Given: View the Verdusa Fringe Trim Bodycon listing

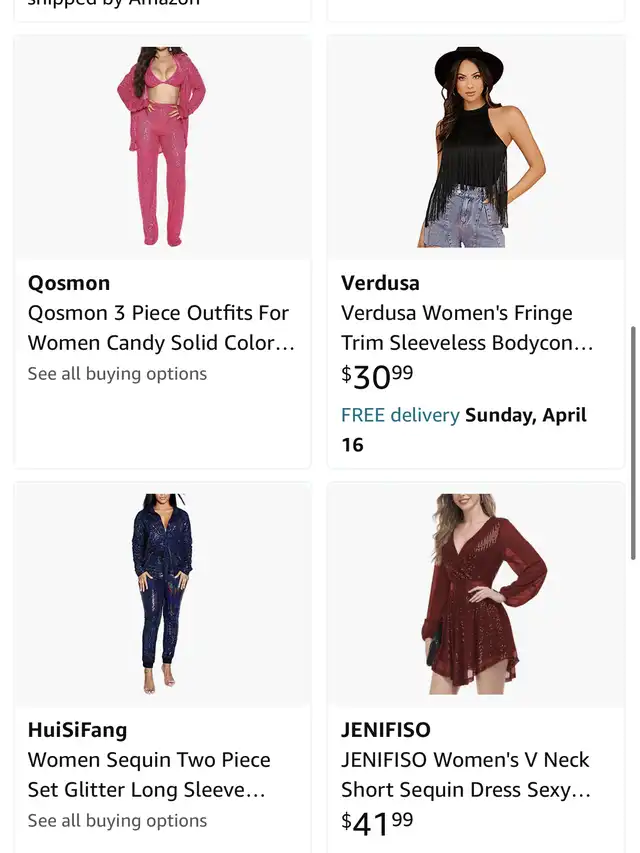Looking at the screenshot, I should [x=467, y=328].
